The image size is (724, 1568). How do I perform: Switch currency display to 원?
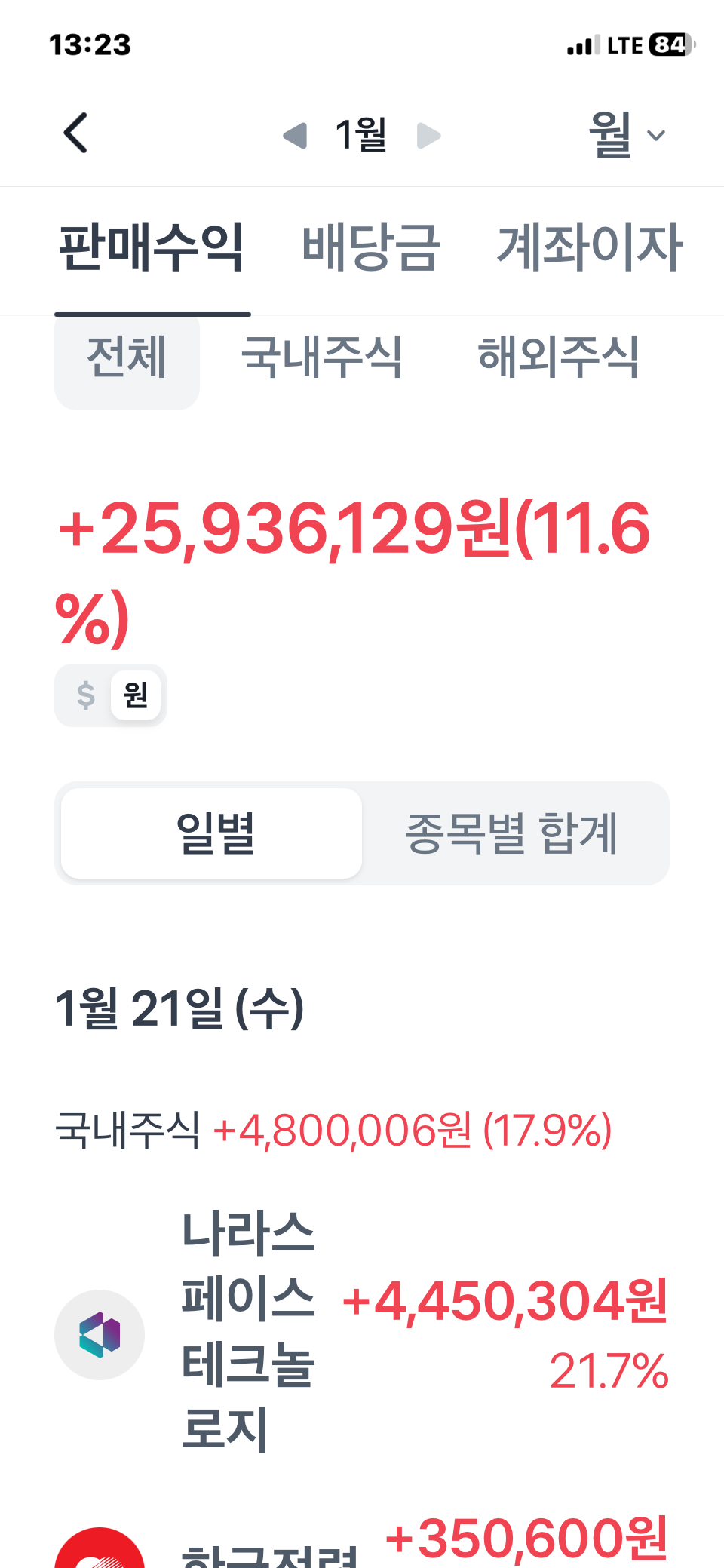pos(136,695)
